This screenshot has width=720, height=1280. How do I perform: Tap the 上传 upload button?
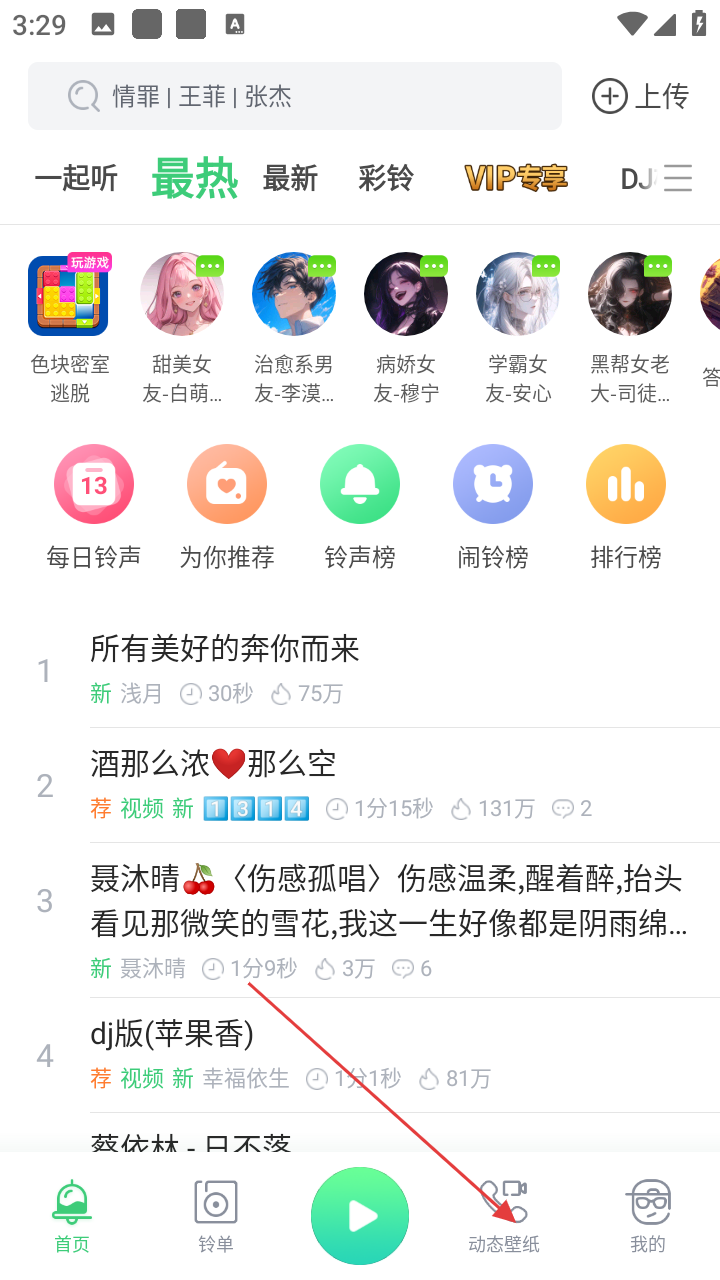pyautogui.click(x=641, y=96)
